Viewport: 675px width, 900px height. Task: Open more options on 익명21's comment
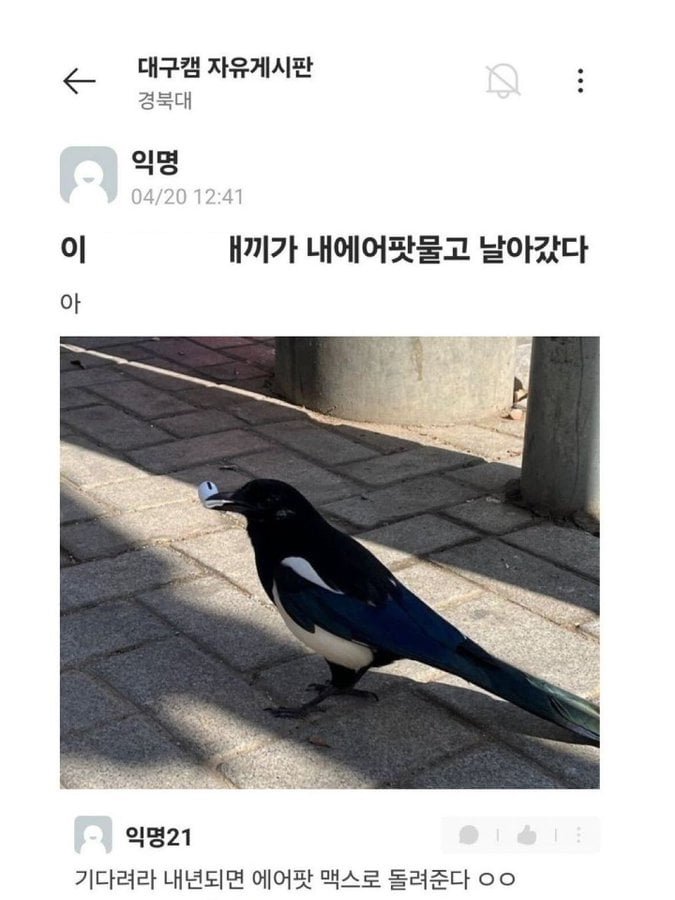[x=578, y=835]
